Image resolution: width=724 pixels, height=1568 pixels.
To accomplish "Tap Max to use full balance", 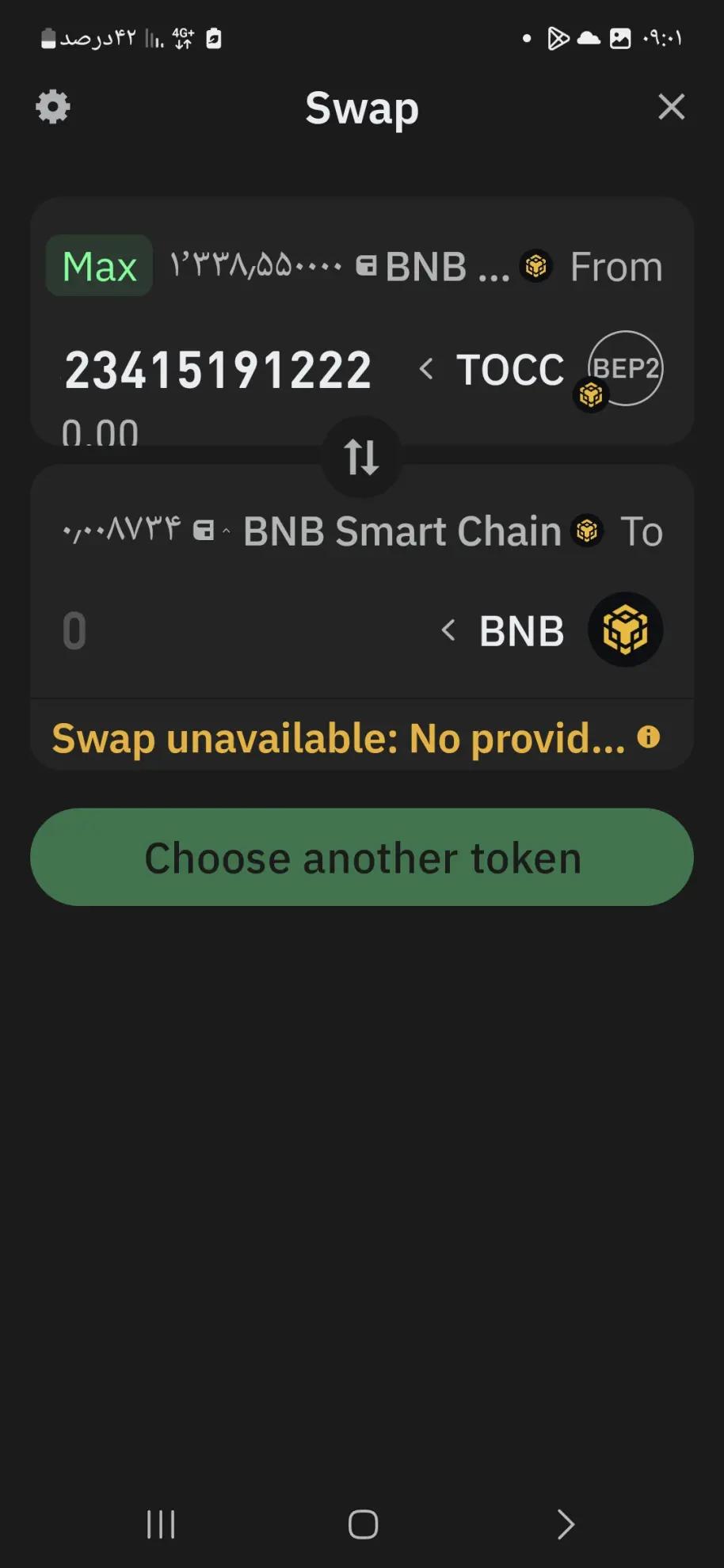I will (x=99, y=266).
